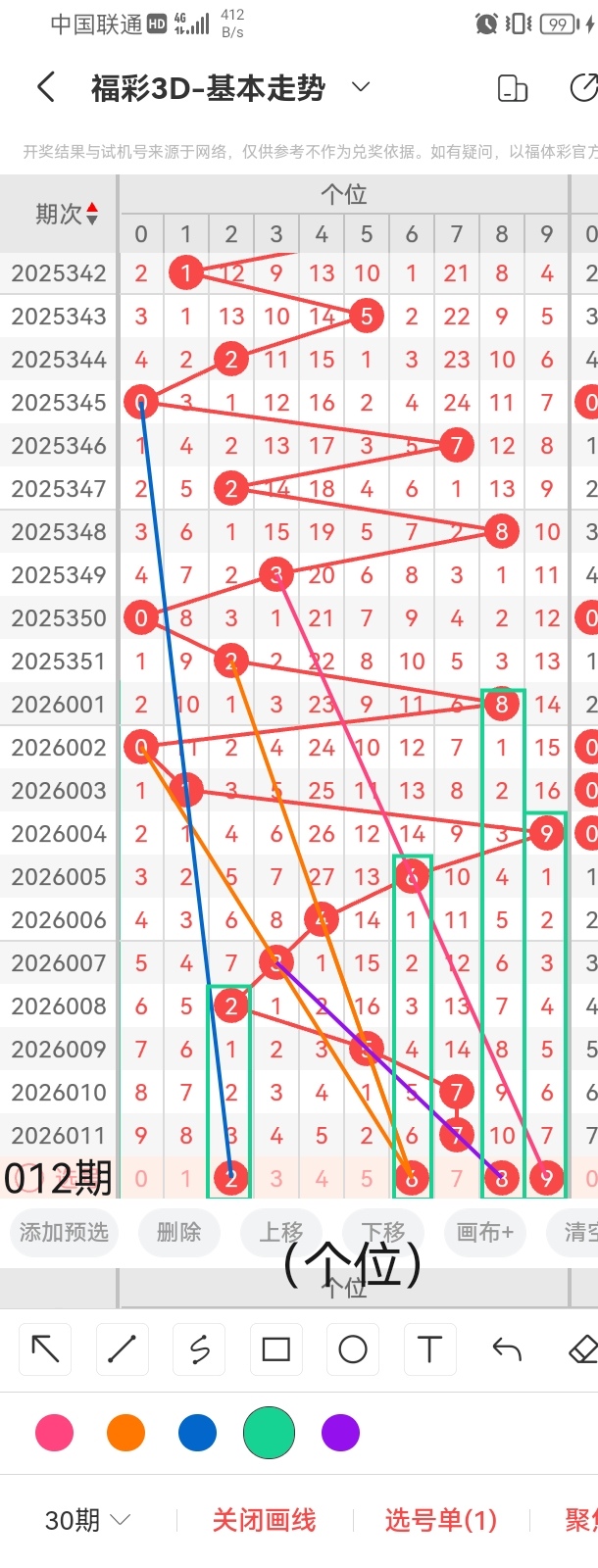Screen dimensions: 598x1568
Task: Choose the blue color swatch
Action: [197, 1433]
